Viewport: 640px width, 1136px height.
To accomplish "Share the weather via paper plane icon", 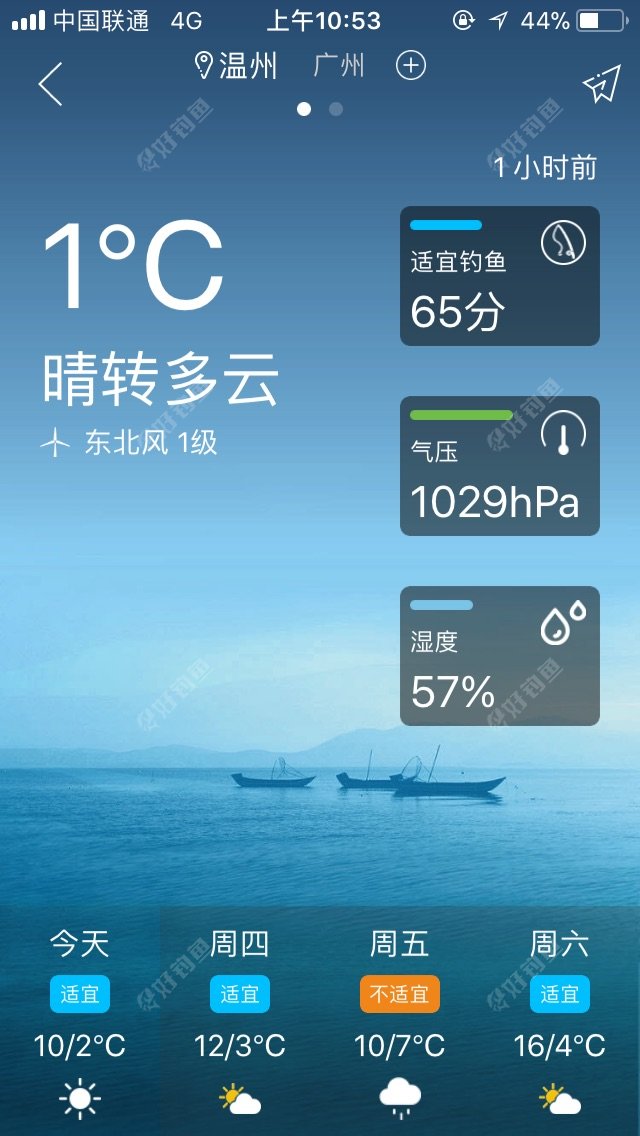I will pyautogui.click(x=602, y=85).
